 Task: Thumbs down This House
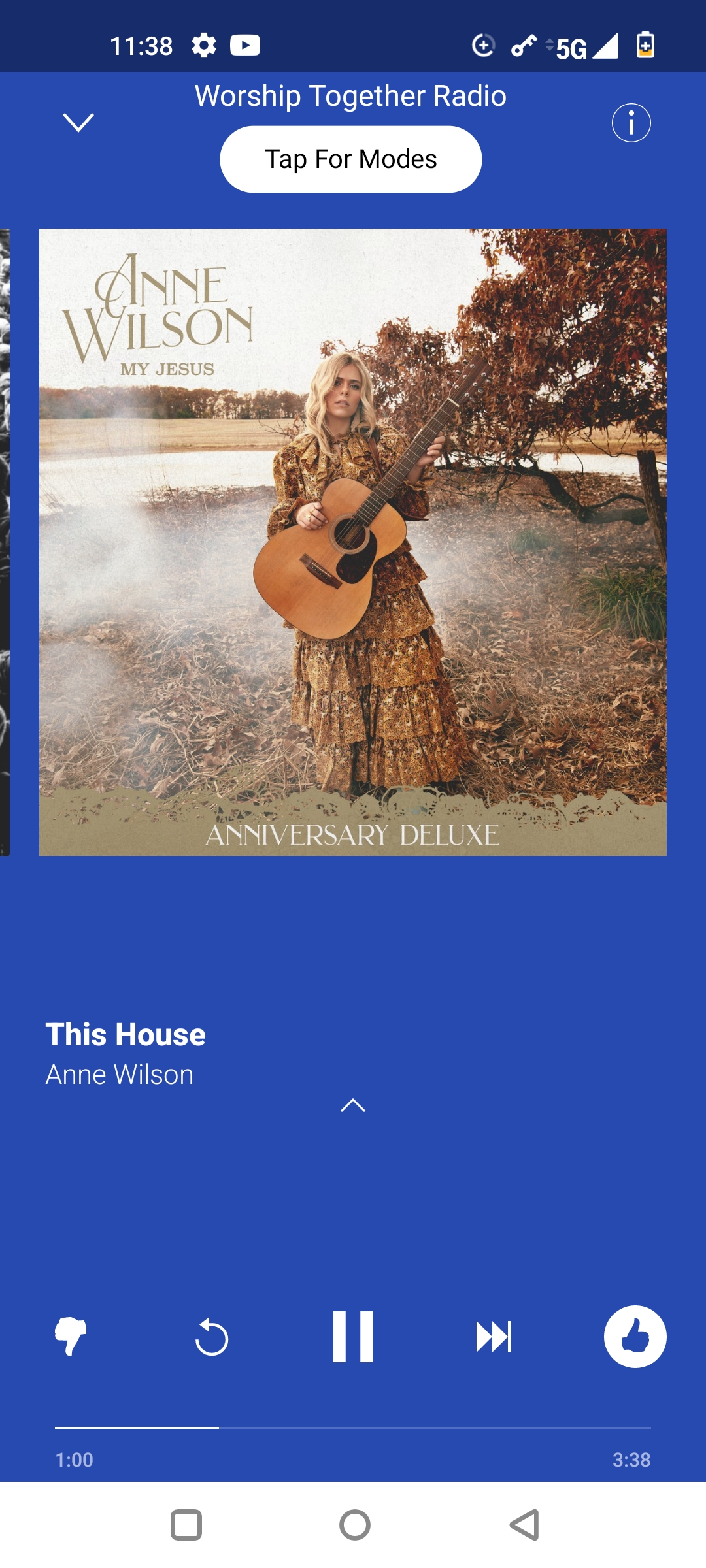[71, 1336]
